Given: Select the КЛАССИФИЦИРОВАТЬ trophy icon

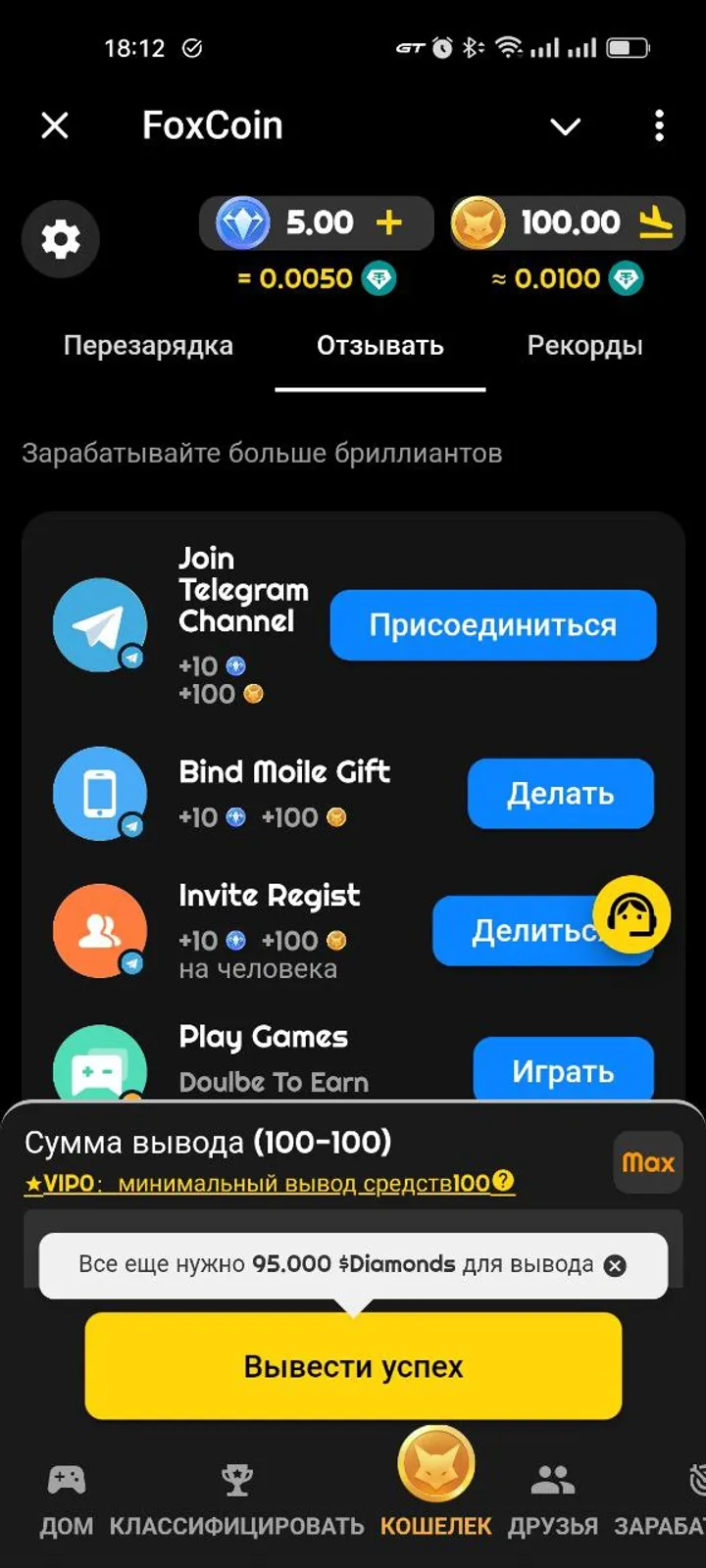Looking at the screenshot, I should coord(235,1478).
